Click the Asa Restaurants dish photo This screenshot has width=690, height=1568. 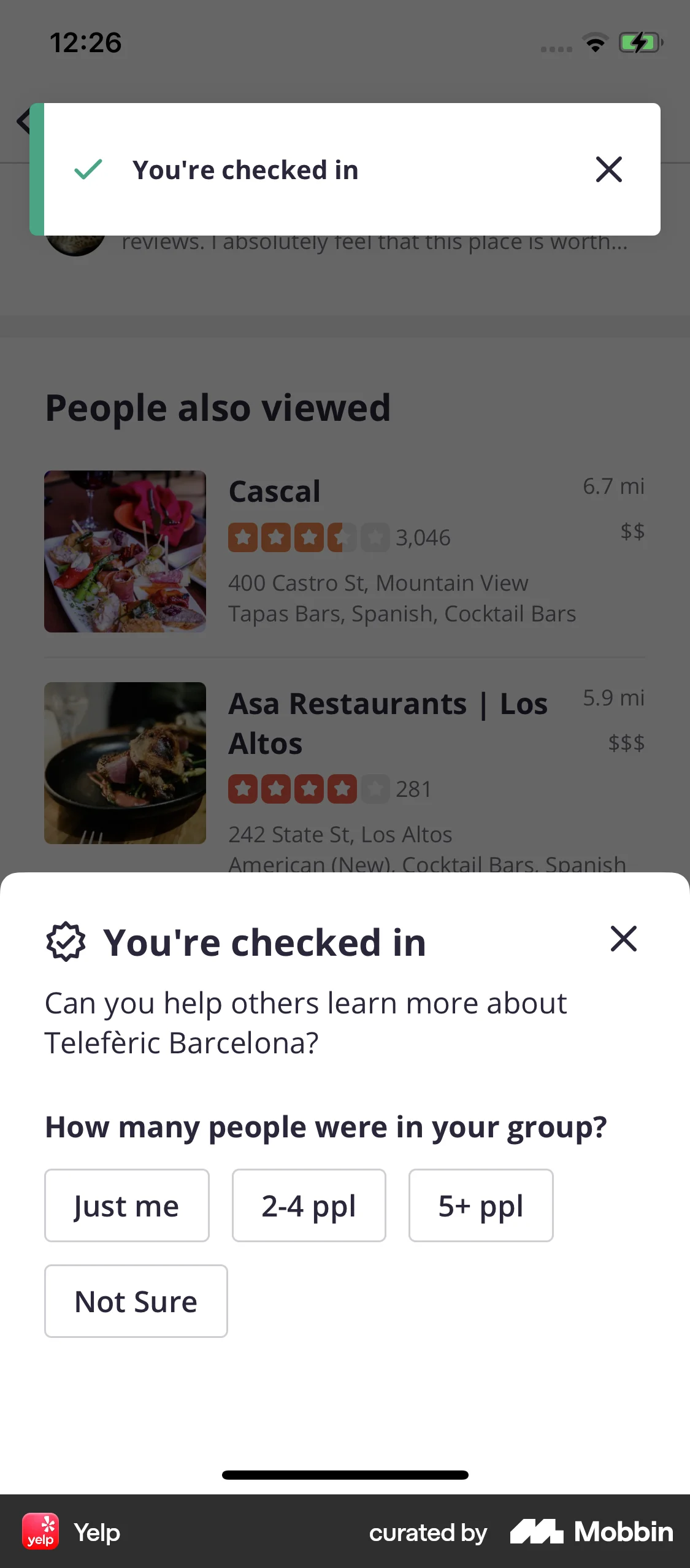[x=125, y=764]
